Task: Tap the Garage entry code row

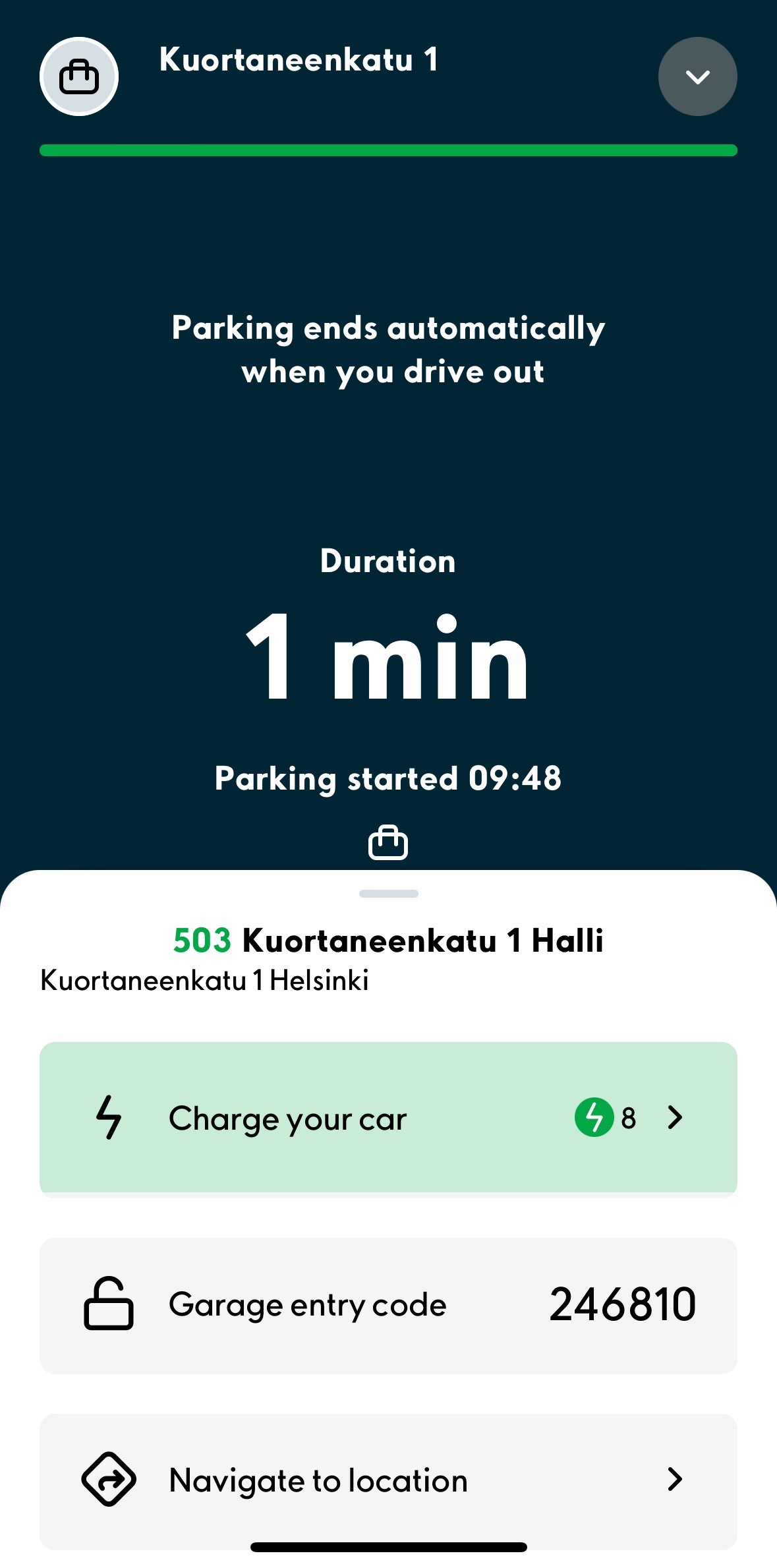Action: click(x=388, y=1306)
